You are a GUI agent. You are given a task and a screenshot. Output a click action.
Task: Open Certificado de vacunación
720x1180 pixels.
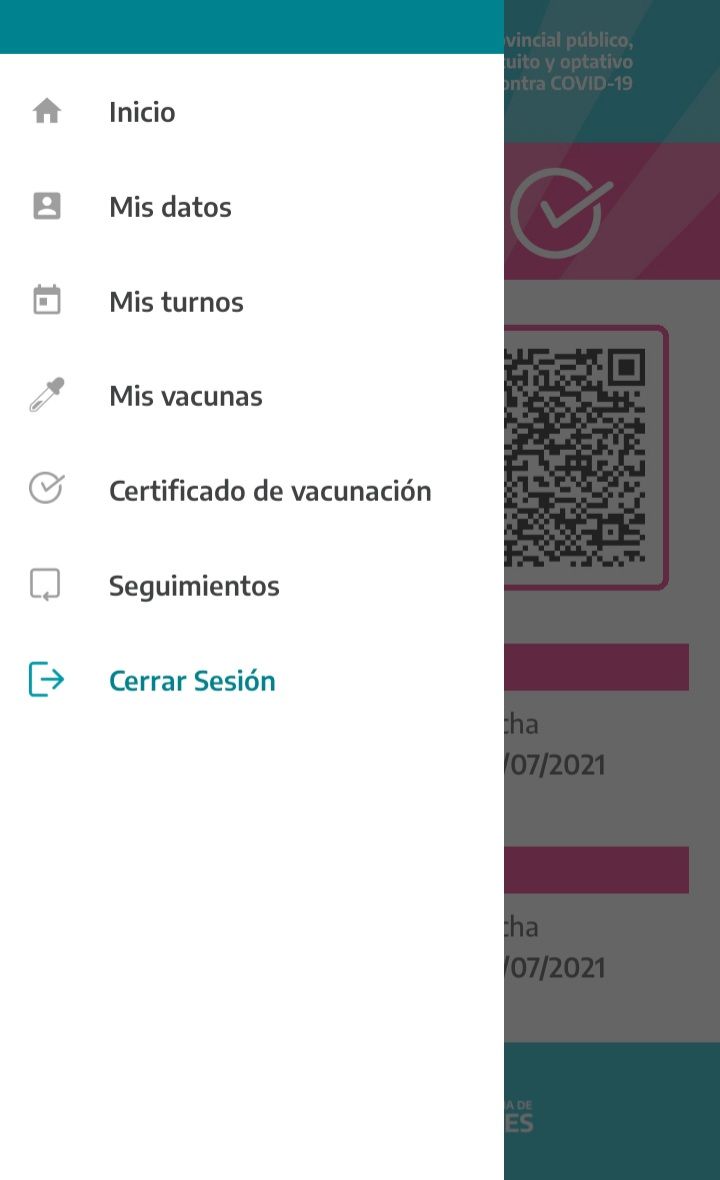pos(270,491)
